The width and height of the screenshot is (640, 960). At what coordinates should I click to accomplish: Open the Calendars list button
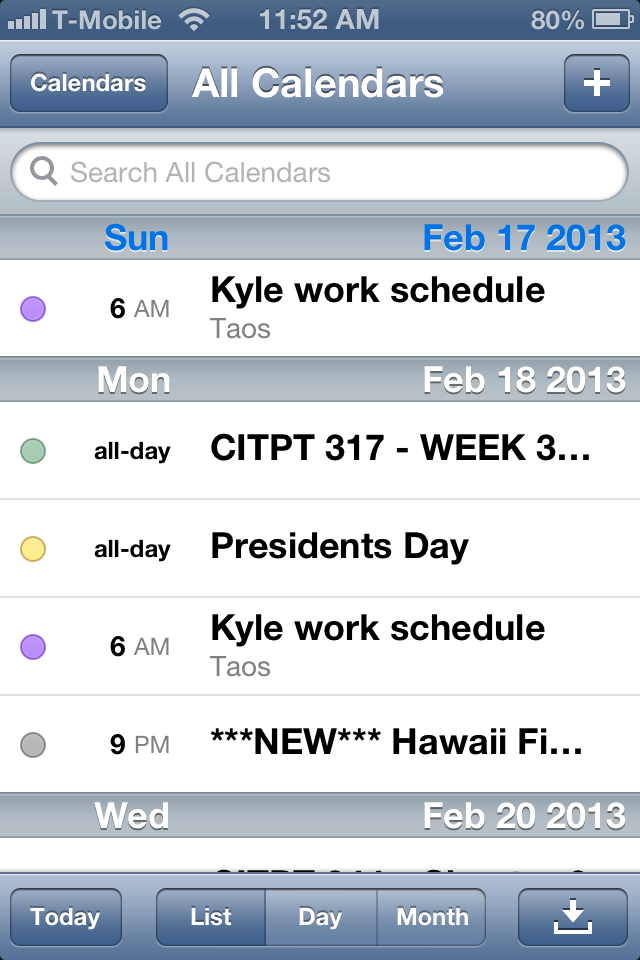coord(88,84)
